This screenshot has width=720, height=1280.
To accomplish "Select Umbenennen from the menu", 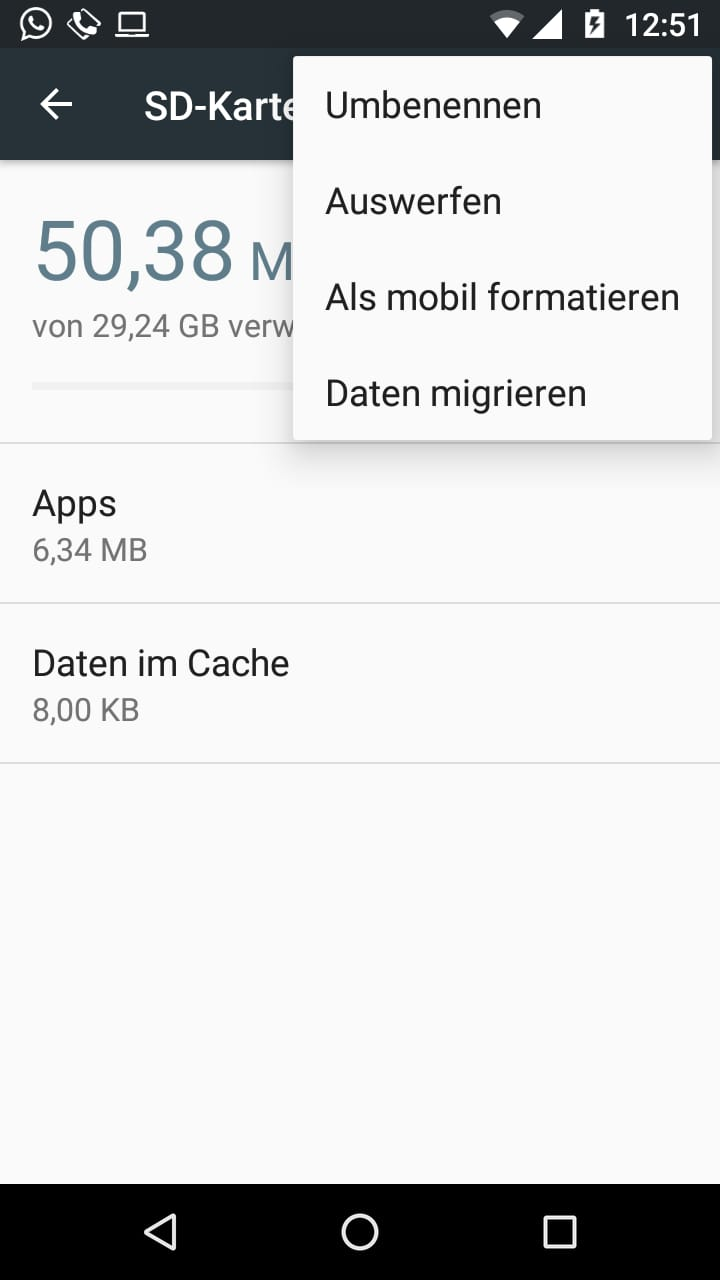I will point(502,105).
